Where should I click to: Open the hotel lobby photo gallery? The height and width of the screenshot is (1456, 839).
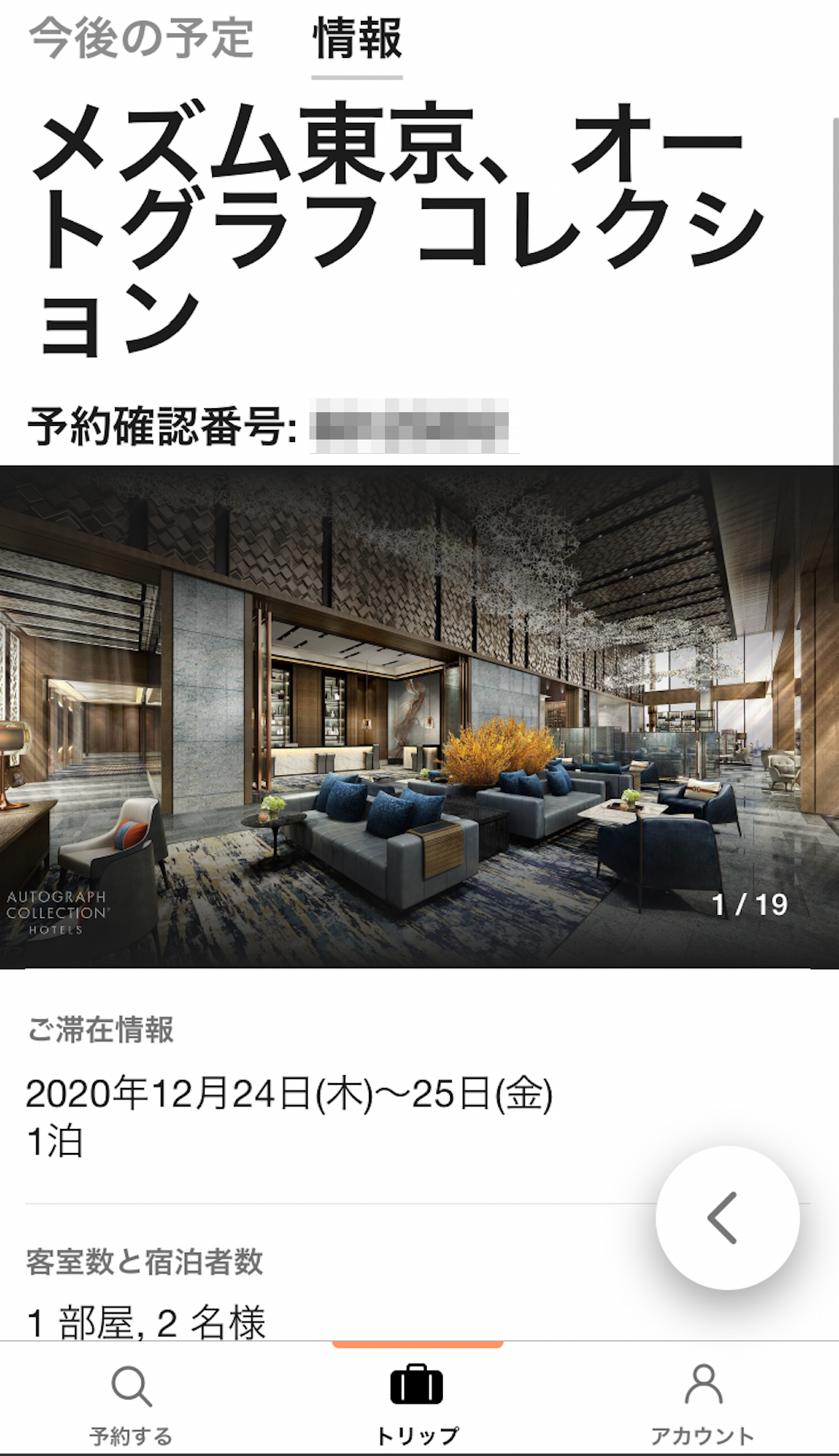pos(419,717)
